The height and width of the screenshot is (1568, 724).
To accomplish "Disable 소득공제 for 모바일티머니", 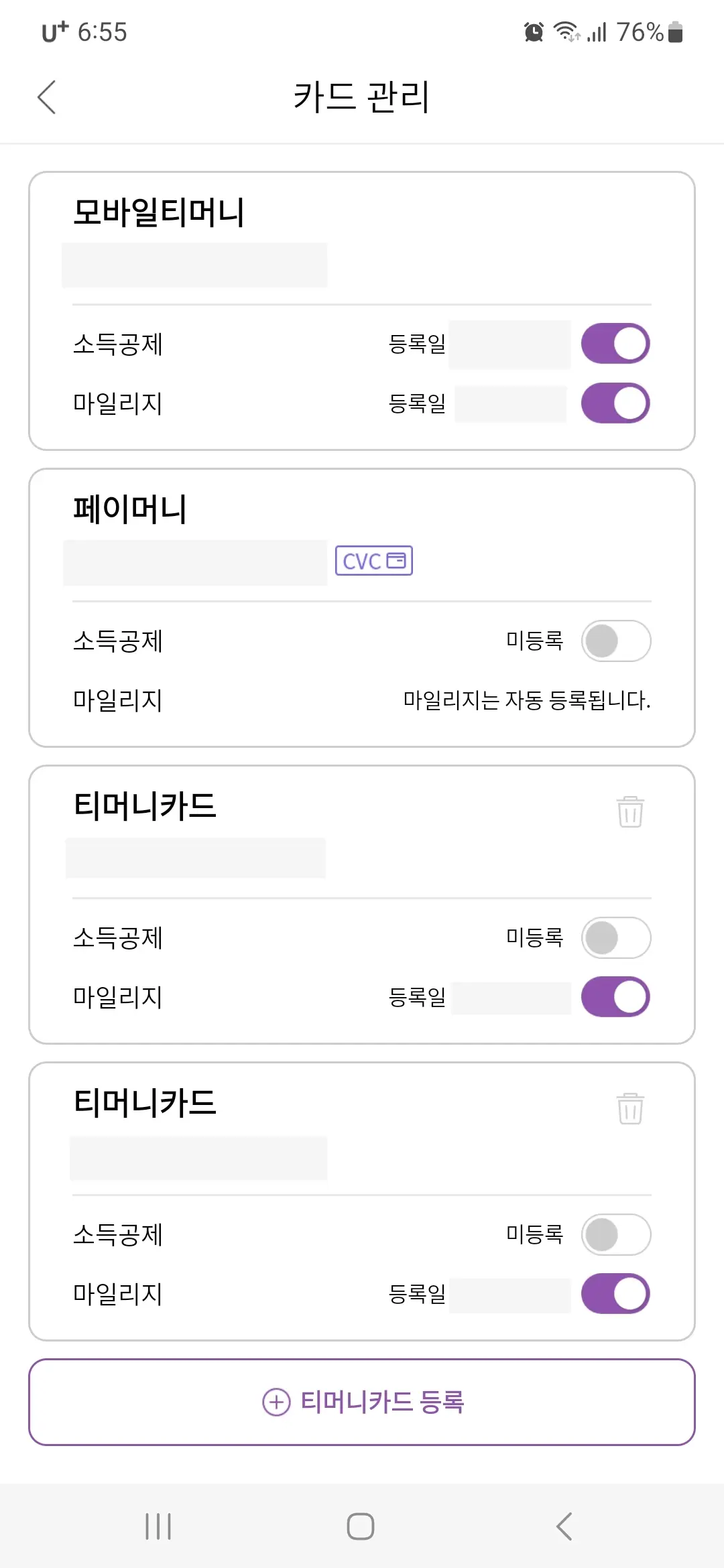I will coord(615,343).
